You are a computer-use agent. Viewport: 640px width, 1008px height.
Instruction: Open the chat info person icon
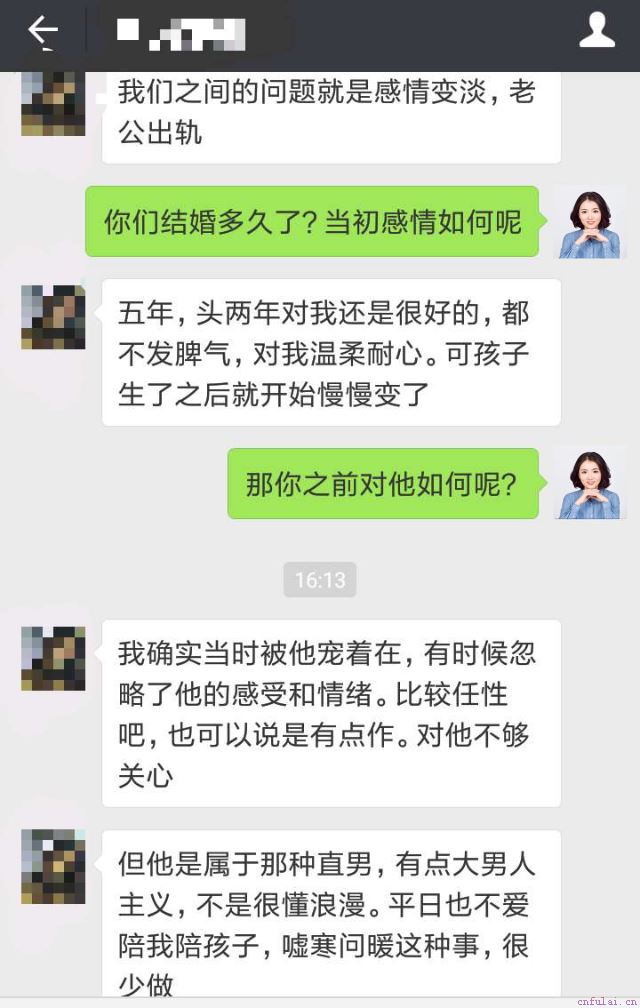[597, 33]
